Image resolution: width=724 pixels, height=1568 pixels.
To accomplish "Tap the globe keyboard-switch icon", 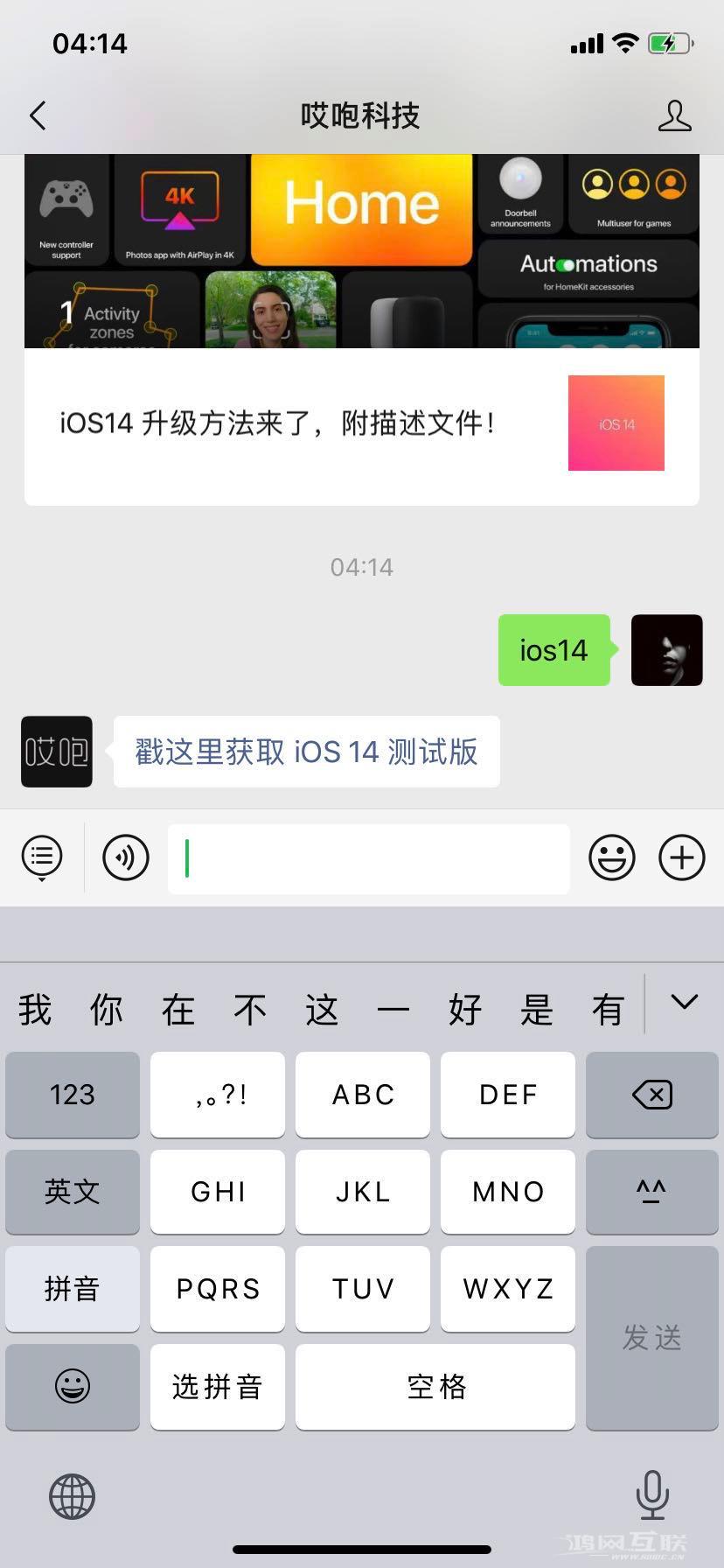I will 72,1496.
